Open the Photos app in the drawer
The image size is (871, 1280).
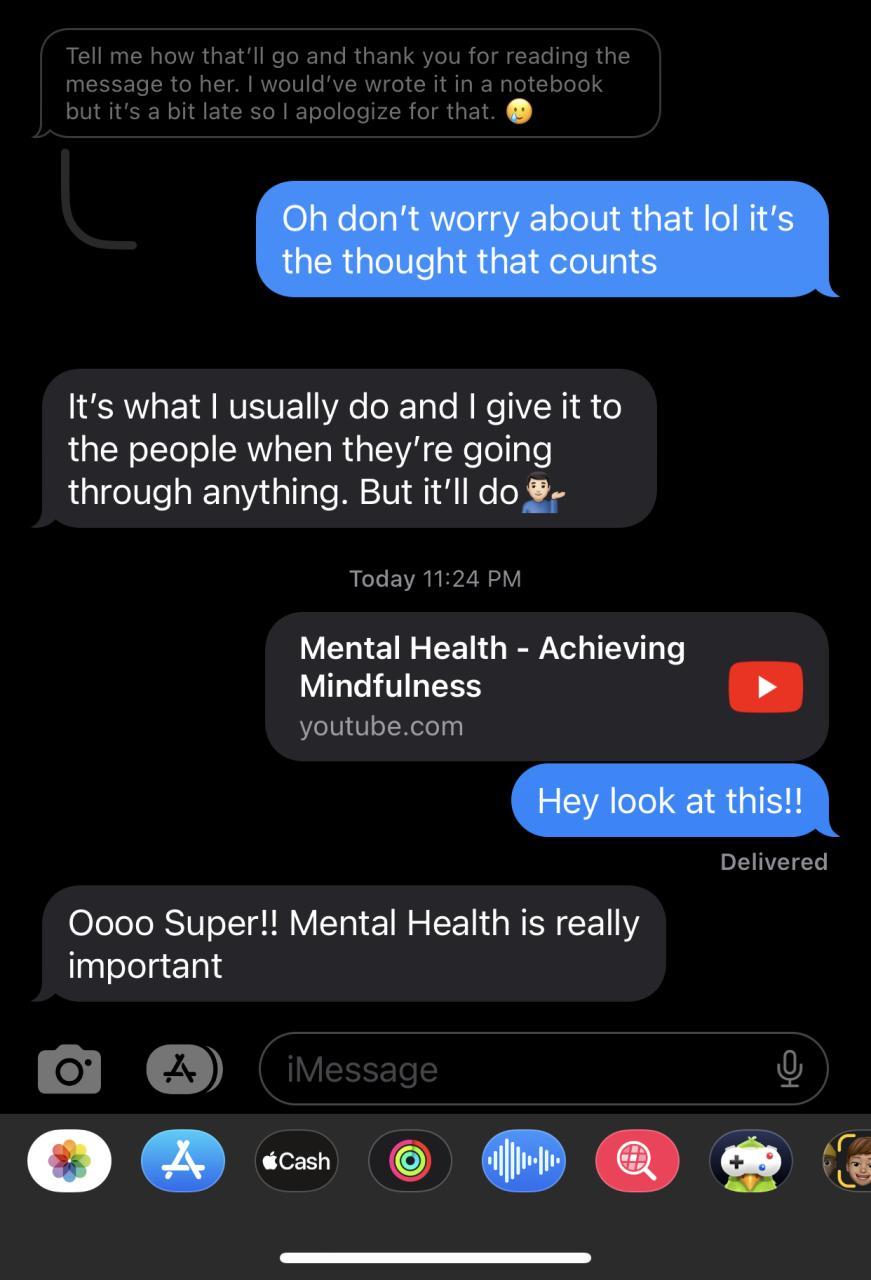[69, 1161]
